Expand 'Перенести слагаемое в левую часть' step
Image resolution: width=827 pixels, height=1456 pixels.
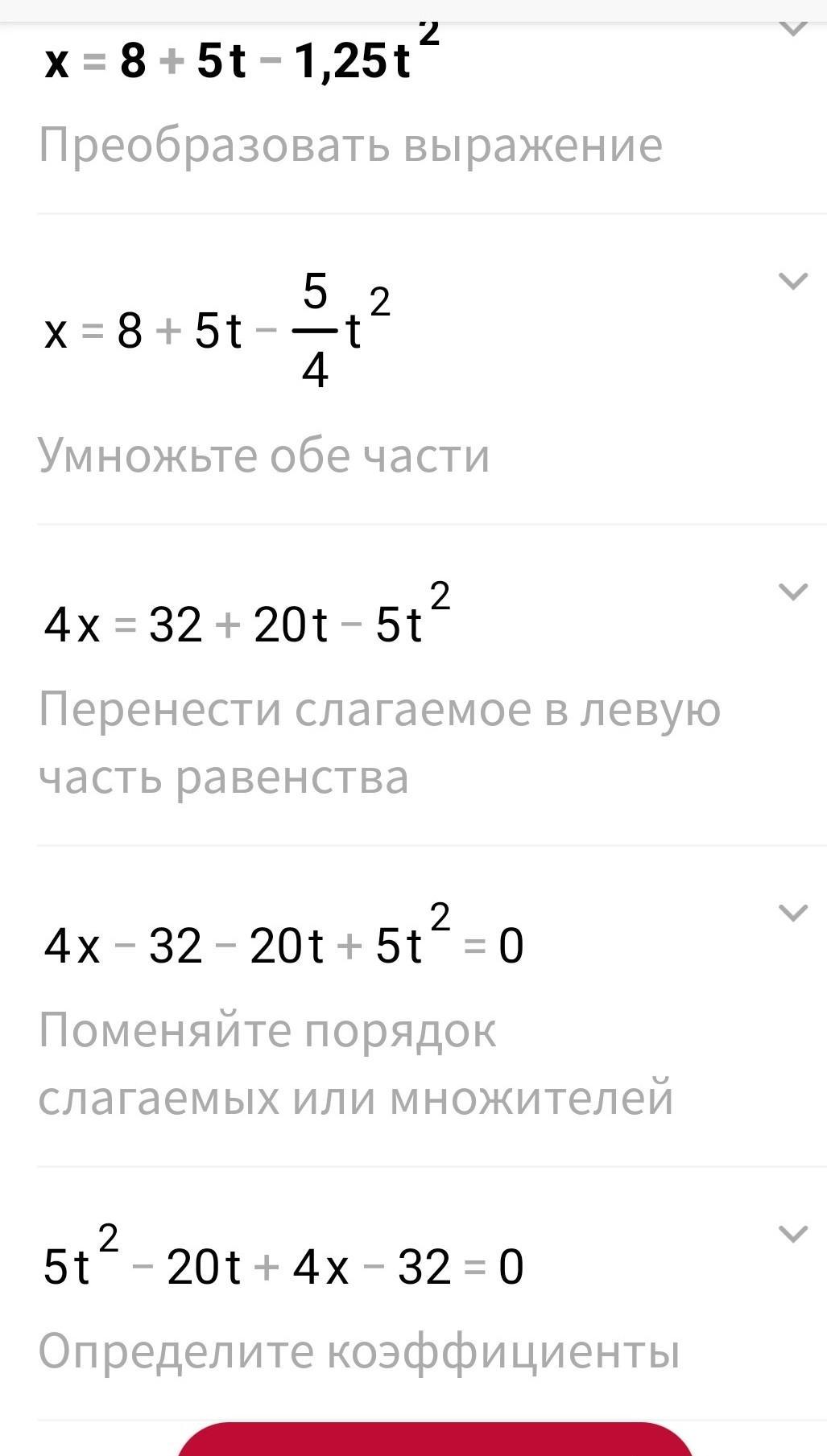pos(793,592)
